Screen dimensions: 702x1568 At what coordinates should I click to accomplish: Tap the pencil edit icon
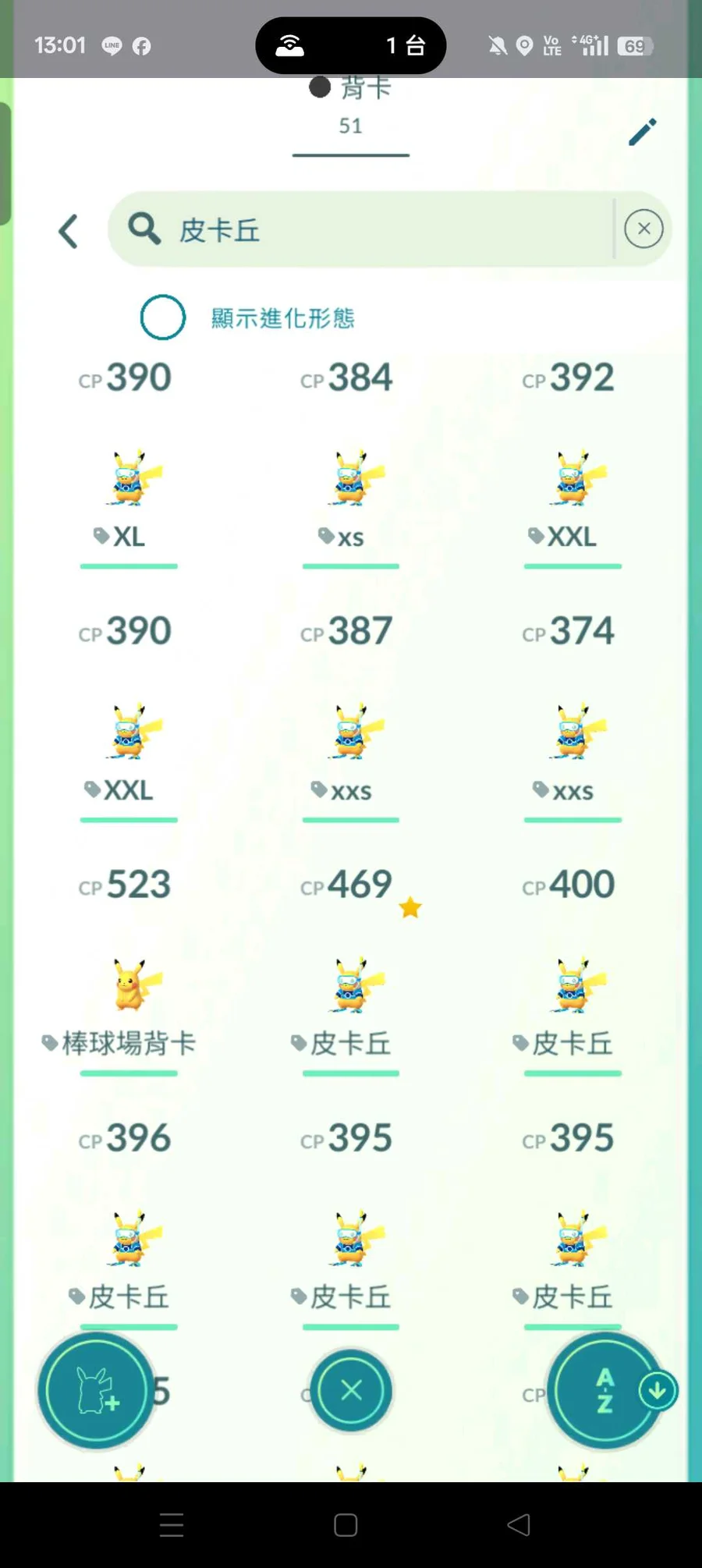click(643, 132)
